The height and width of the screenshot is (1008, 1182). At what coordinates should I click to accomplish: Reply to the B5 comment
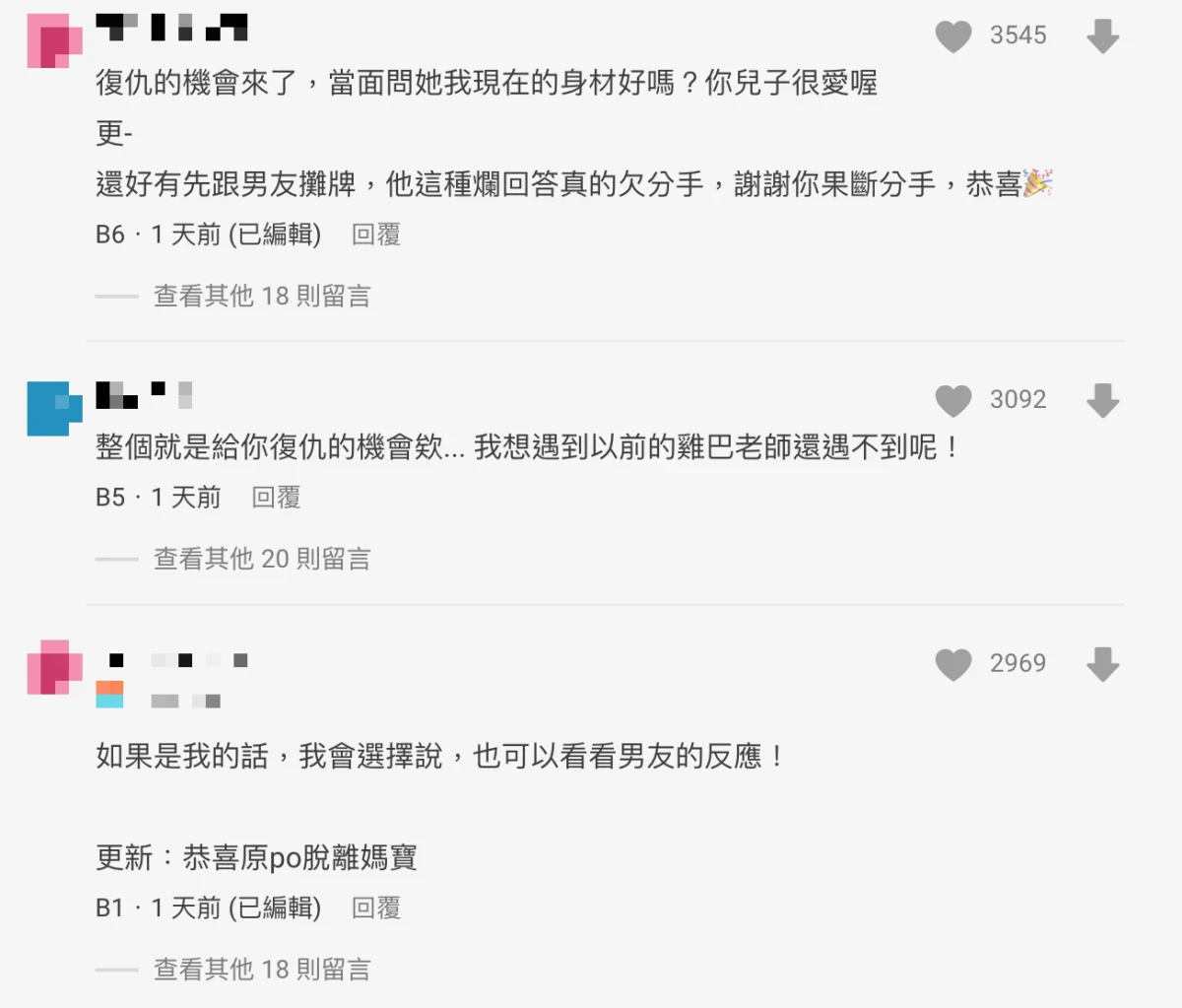276,498
